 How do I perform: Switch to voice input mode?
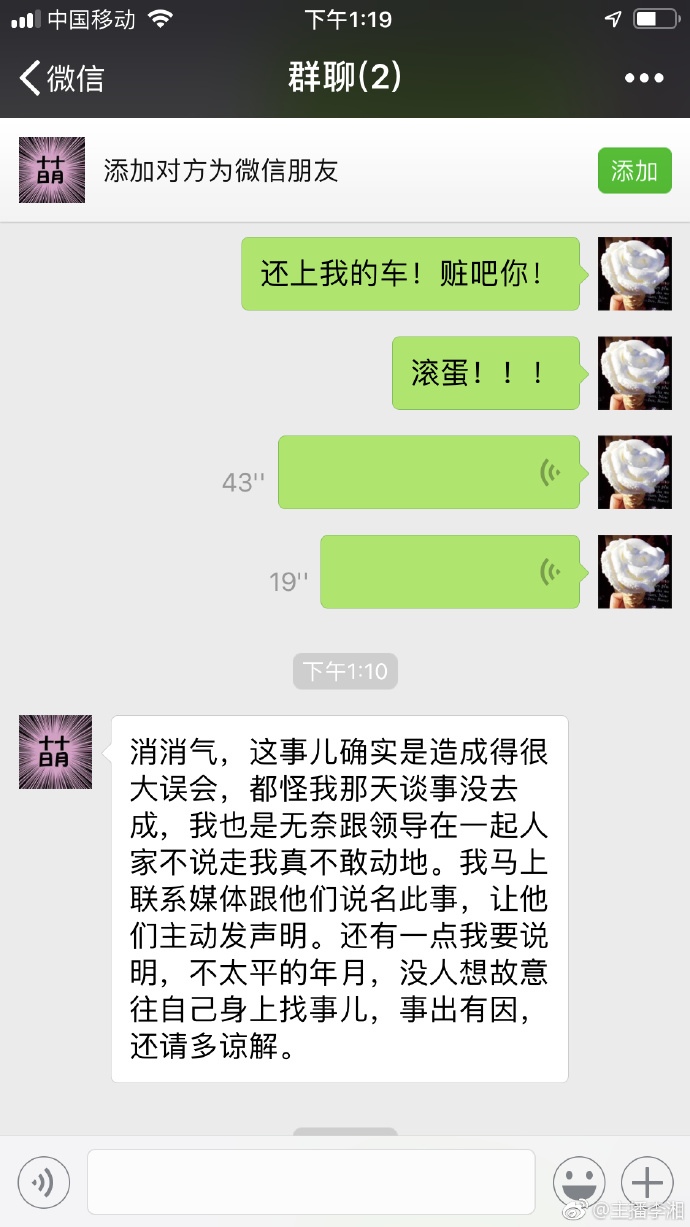tap(44, 1183)
